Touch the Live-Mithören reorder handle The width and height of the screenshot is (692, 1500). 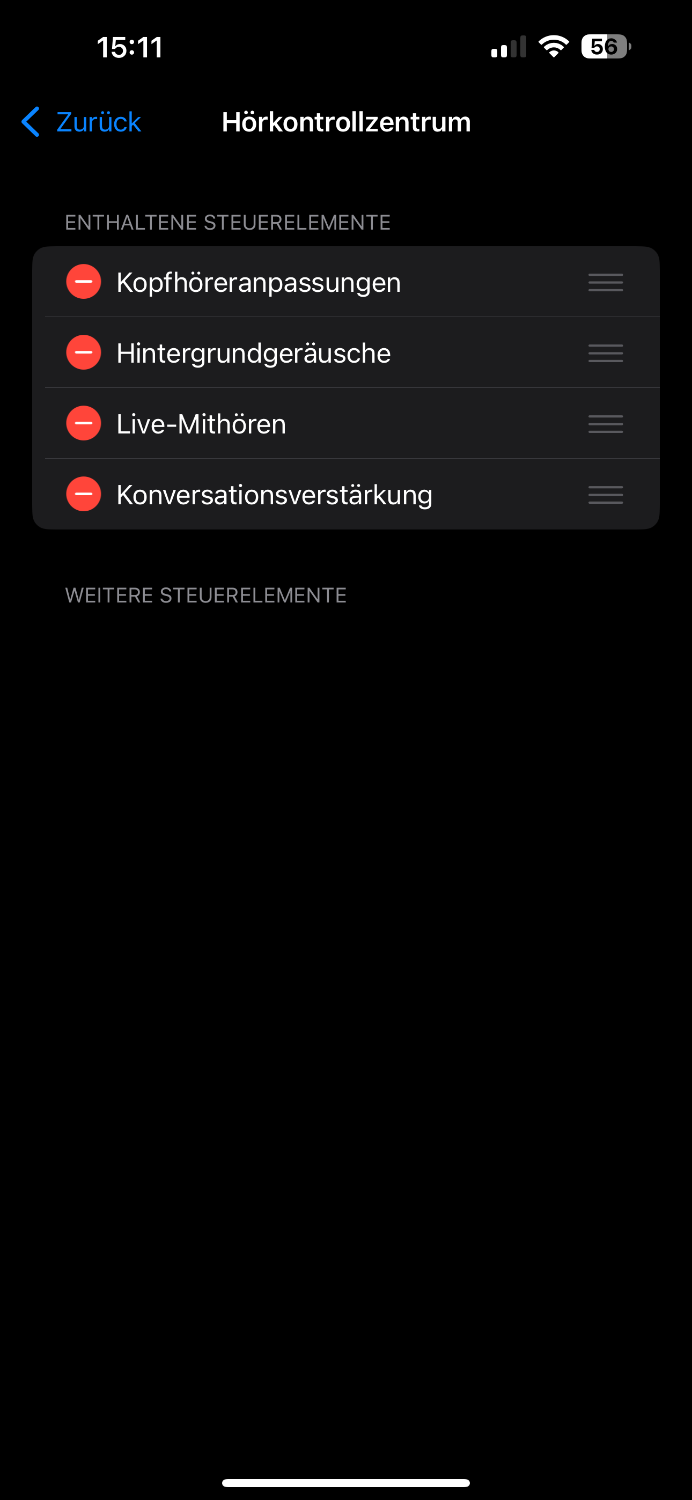(605, 424)
